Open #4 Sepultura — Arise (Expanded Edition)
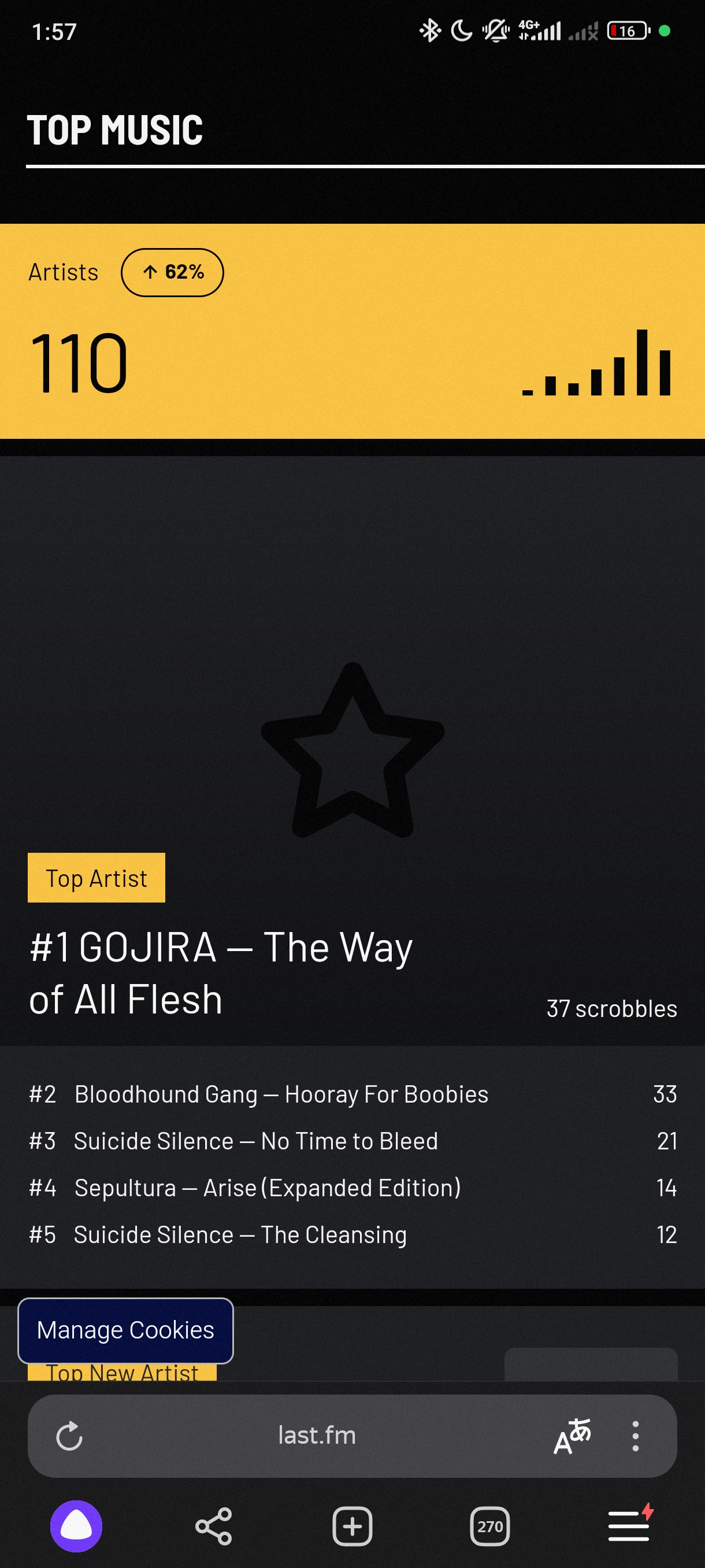705x1568 pixels. pyautogui.click(x=352, y=1188)
